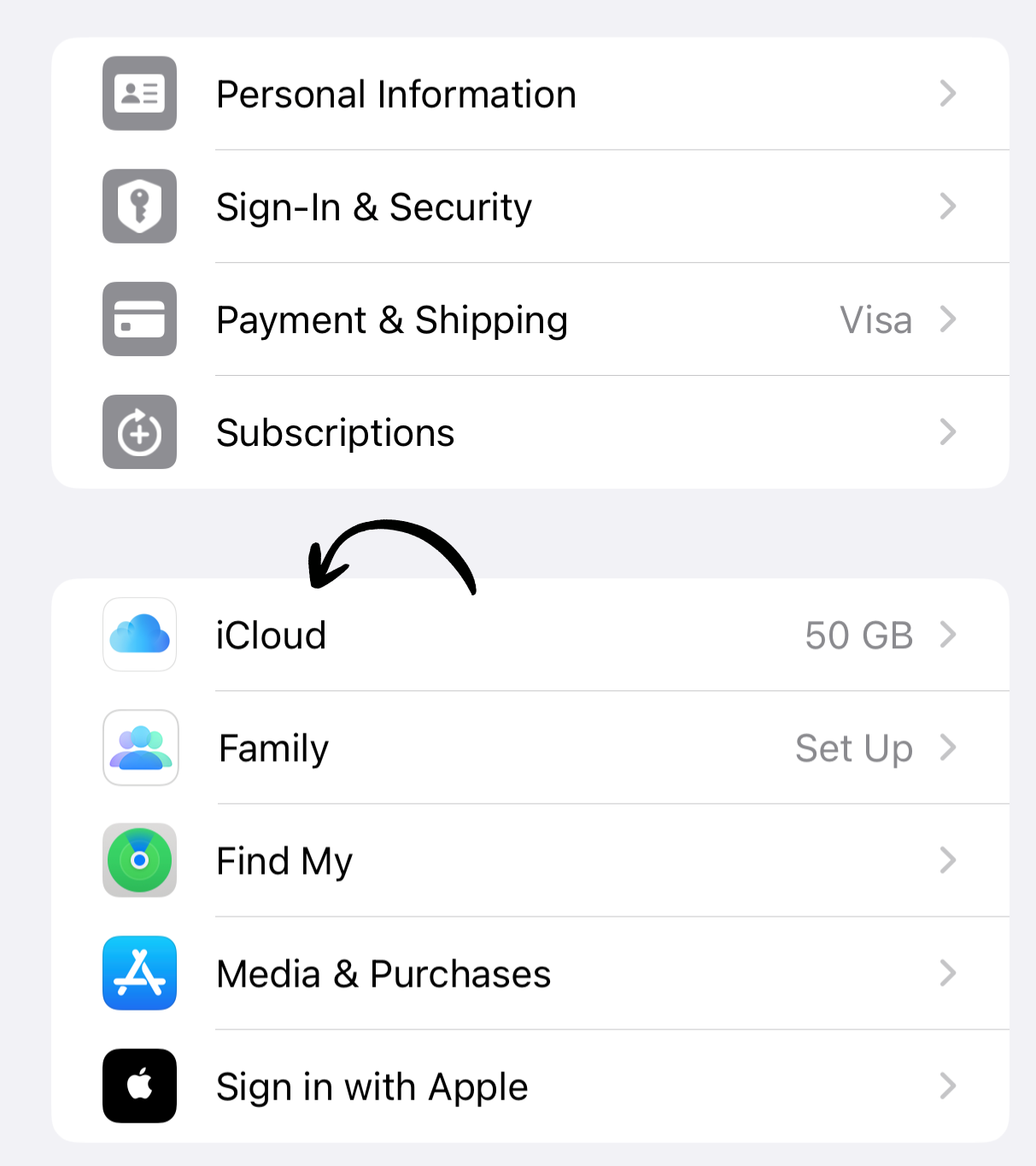Select the black Apple logo icon

[x=139, y=1087]
